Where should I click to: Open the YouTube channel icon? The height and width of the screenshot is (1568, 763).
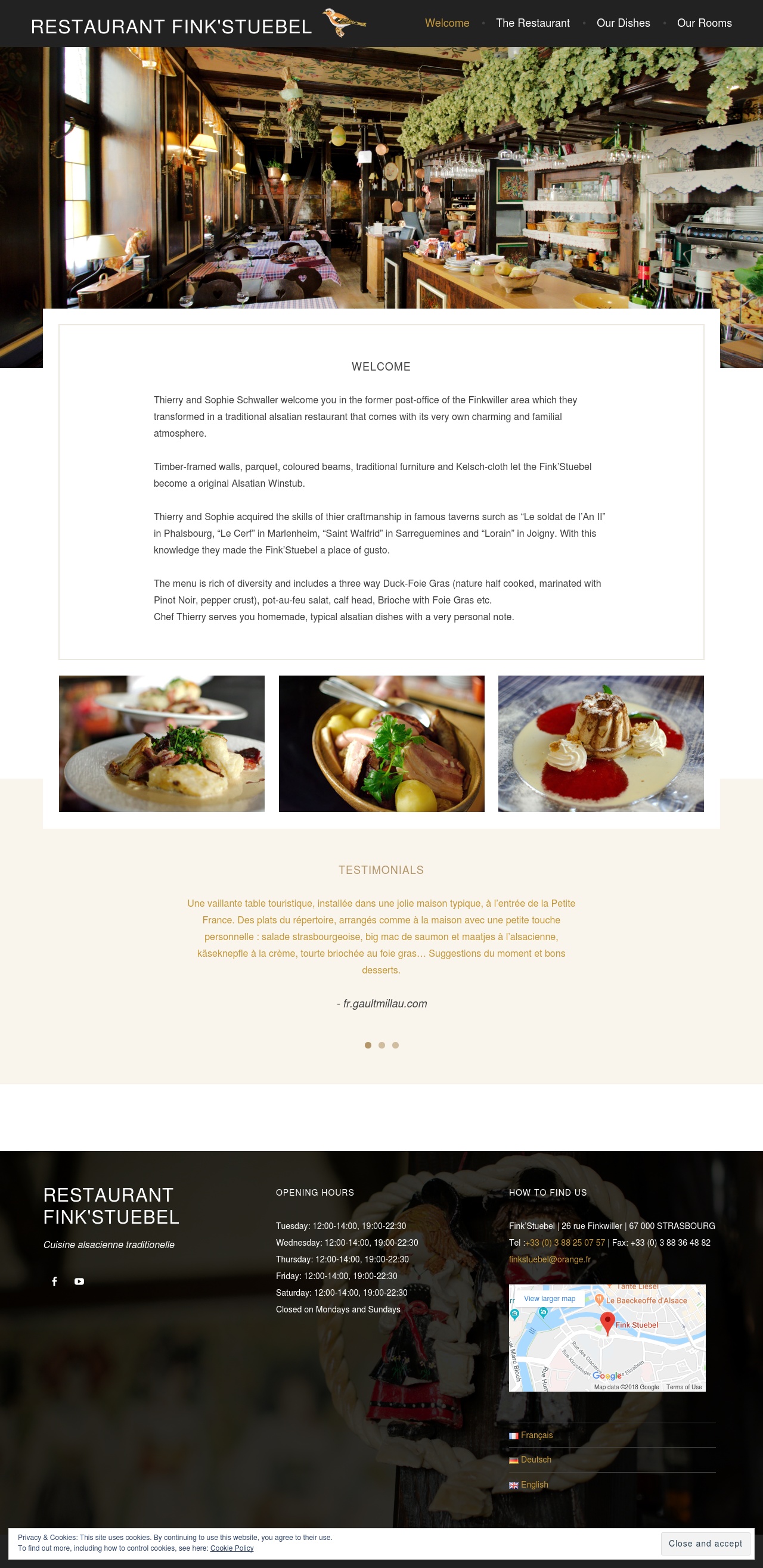(79, 1281)
